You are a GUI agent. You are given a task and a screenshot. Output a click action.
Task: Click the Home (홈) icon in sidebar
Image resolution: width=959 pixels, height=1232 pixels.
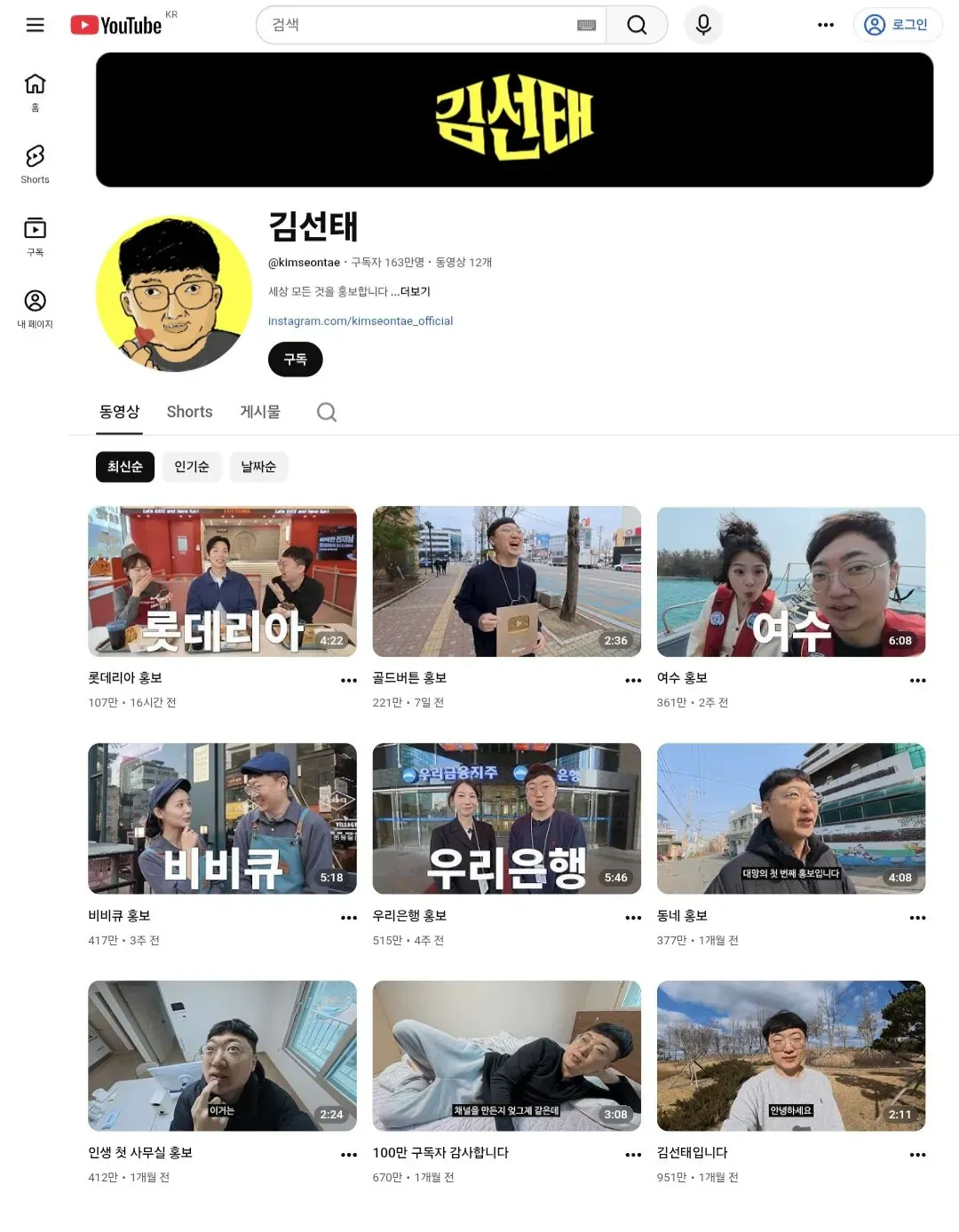click(35, 89)
